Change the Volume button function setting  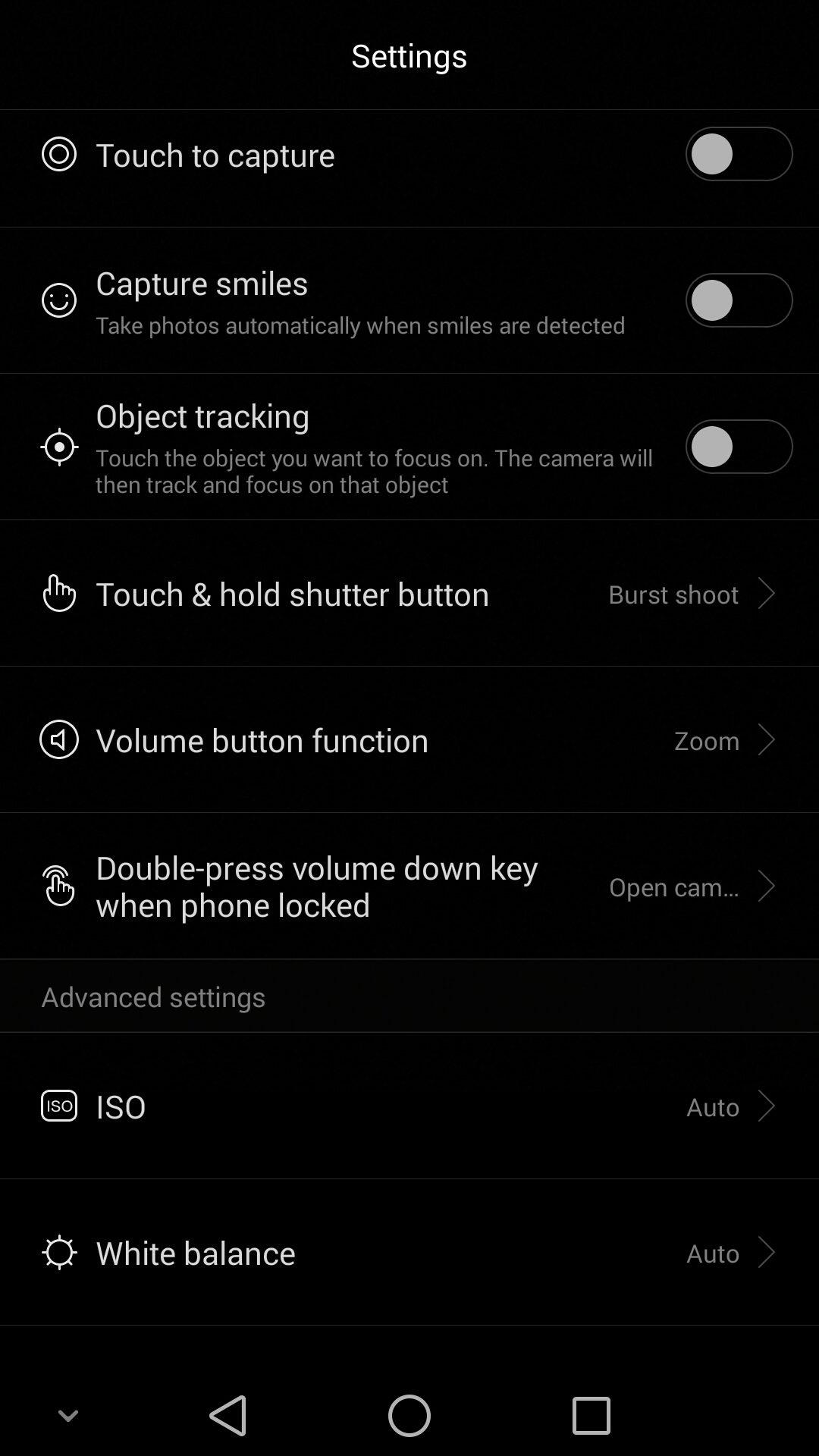tap(409, 740)
